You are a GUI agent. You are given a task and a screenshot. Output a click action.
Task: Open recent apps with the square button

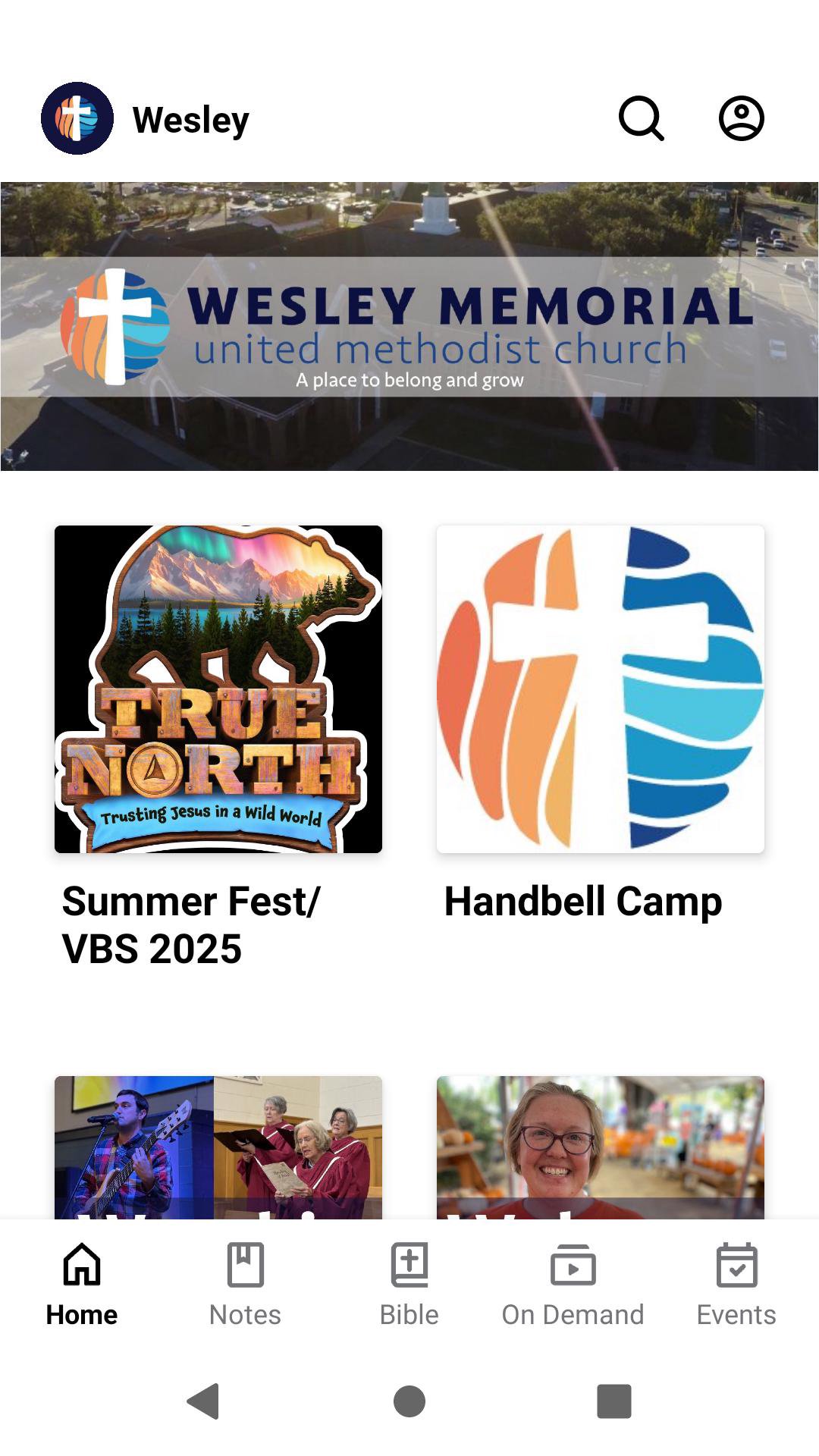point(614,1401)
